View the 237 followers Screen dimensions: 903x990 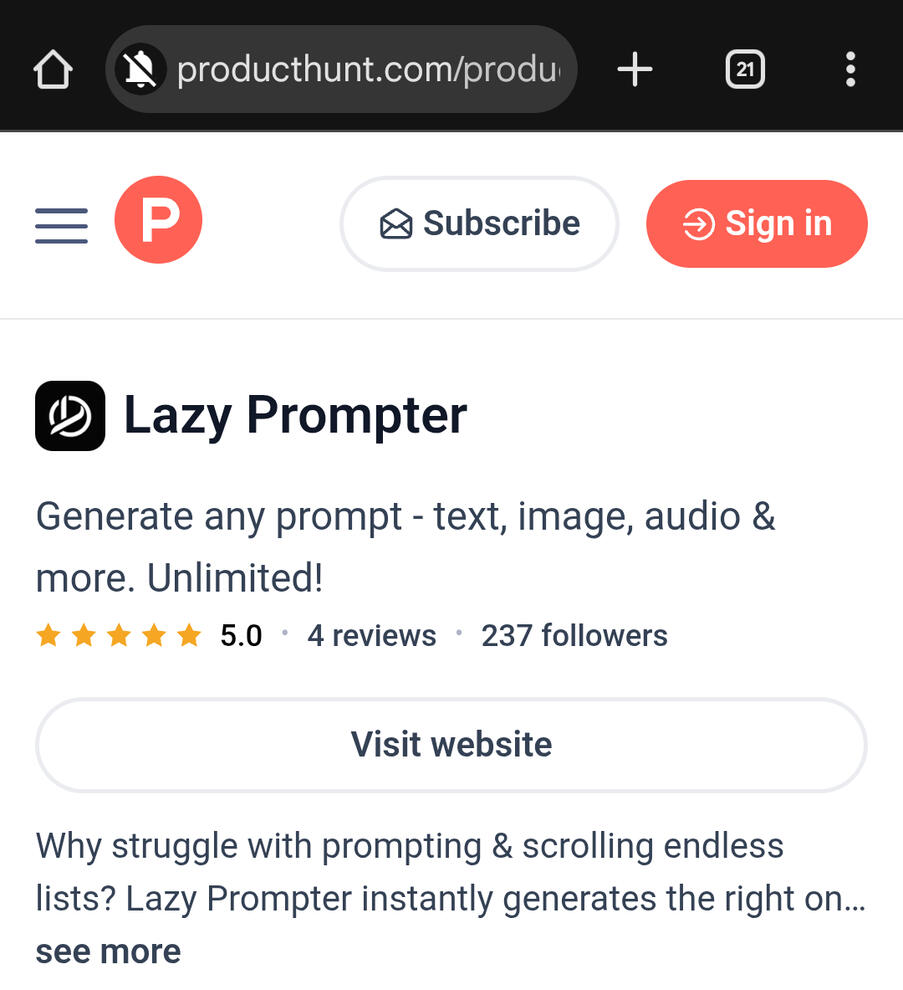tap(574, 636)
